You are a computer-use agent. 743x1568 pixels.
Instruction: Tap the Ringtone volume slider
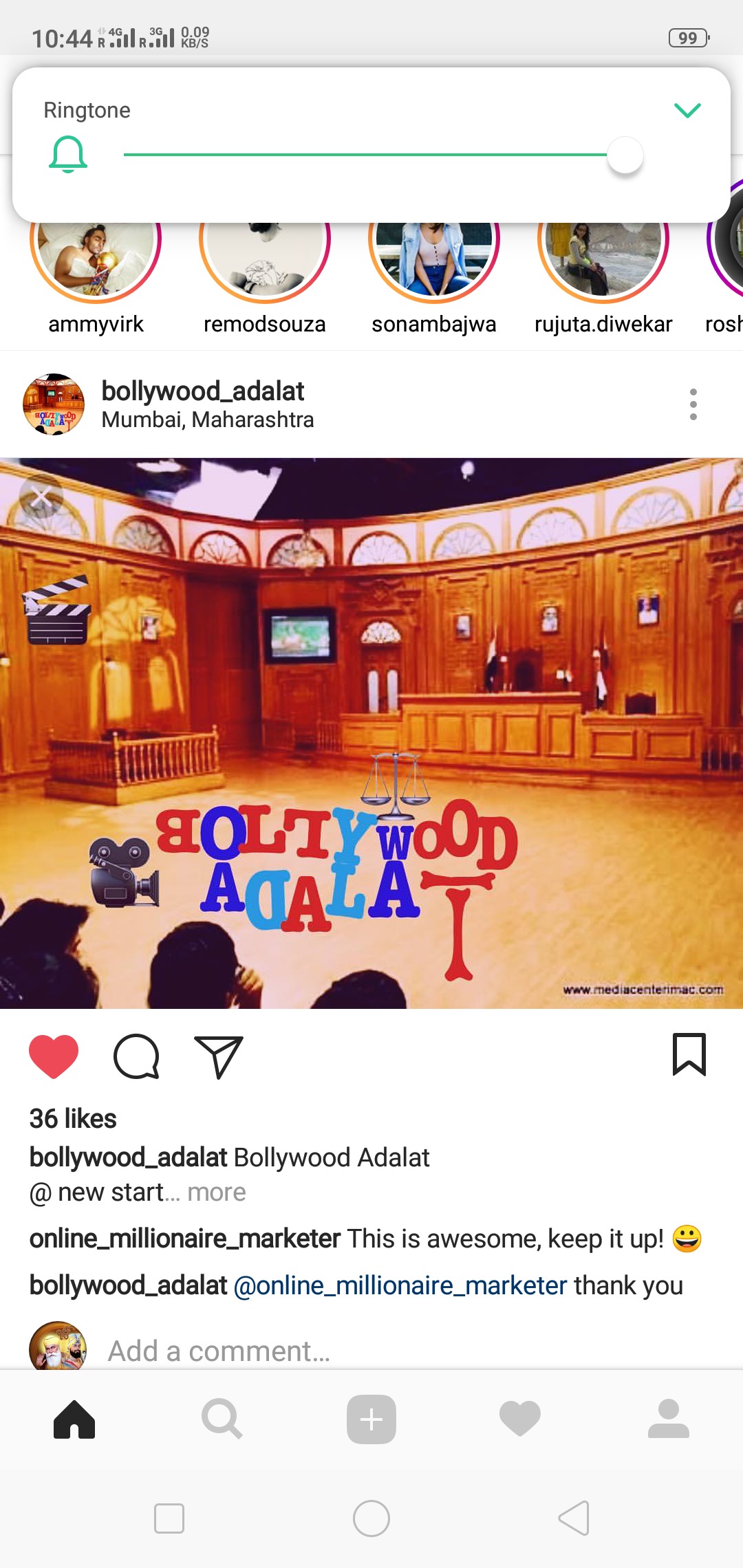coord(371,155)
